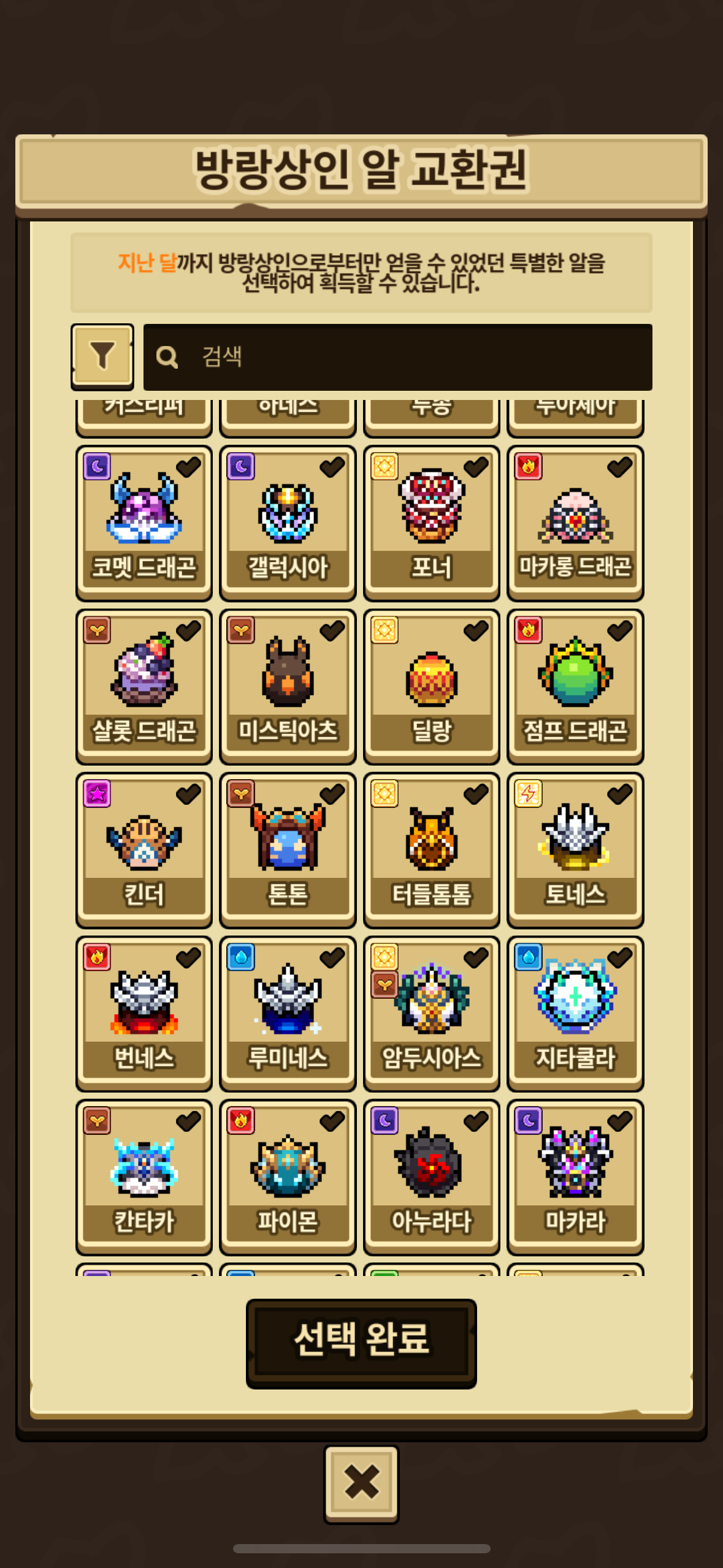Image resolution: width=723 pixels, height=1568 pixels.
Task: Pick the 터들톰톰 egg
Action: [431, 850]
